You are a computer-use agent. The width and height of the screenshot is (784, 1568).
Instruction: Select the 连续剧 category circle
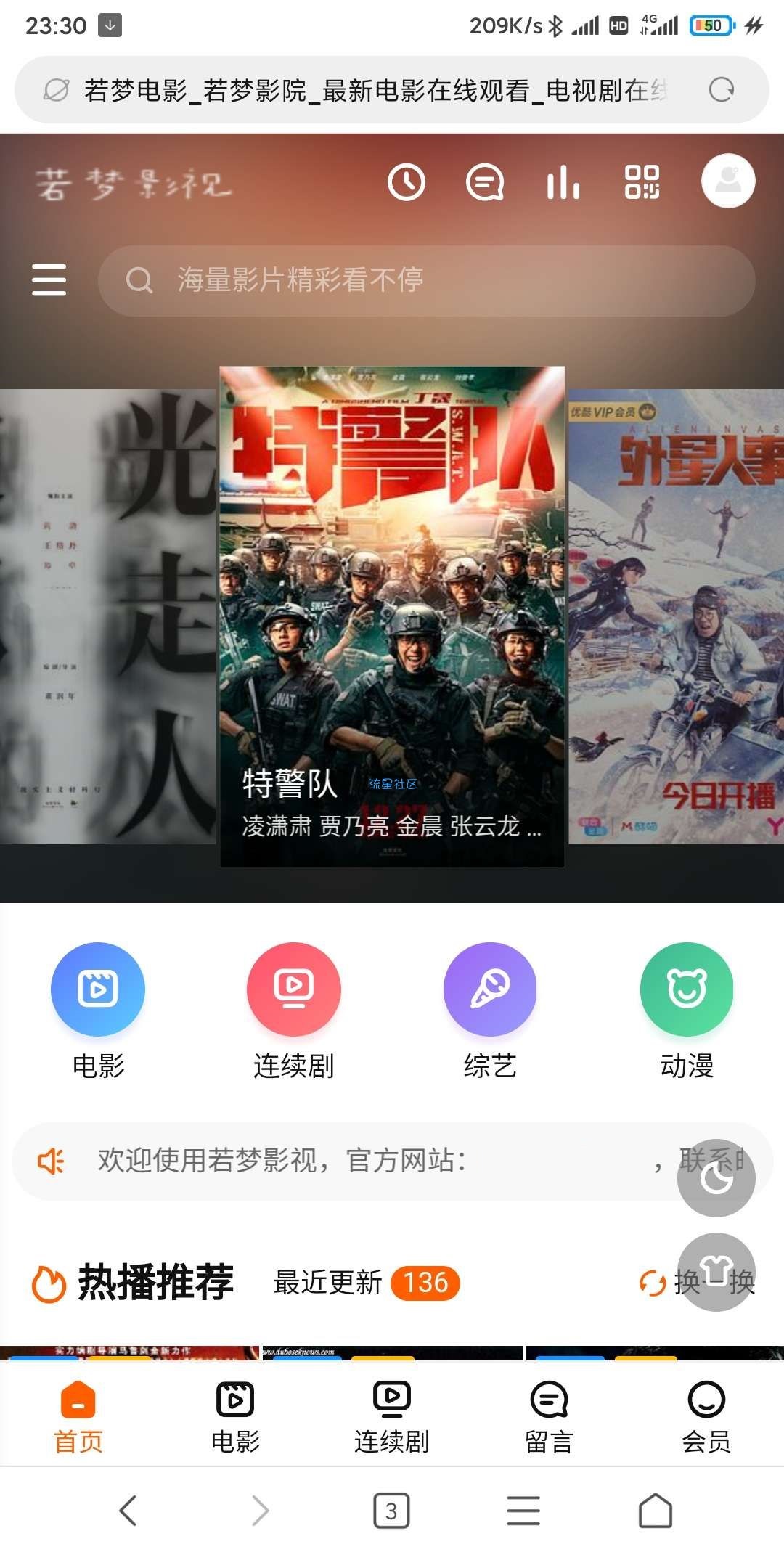294,989
